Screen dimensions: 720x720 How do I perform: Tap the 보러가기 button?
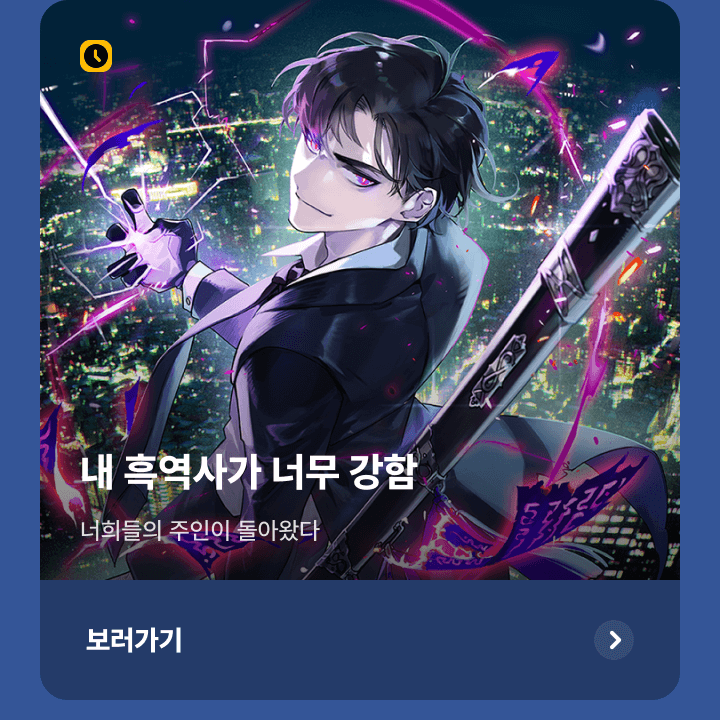pos(360,640)
